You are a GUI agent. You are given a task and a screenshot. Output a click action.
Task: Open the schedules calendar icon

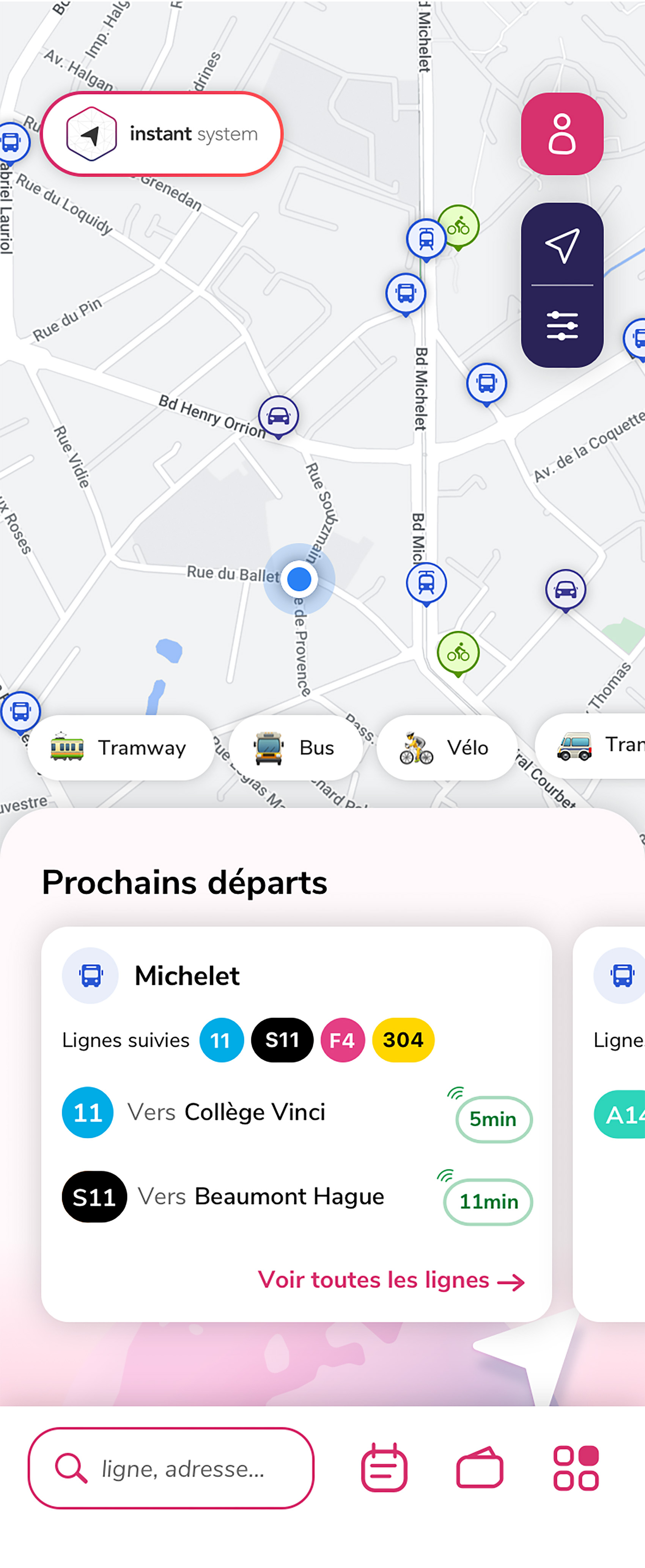(x=384, y=1468)
